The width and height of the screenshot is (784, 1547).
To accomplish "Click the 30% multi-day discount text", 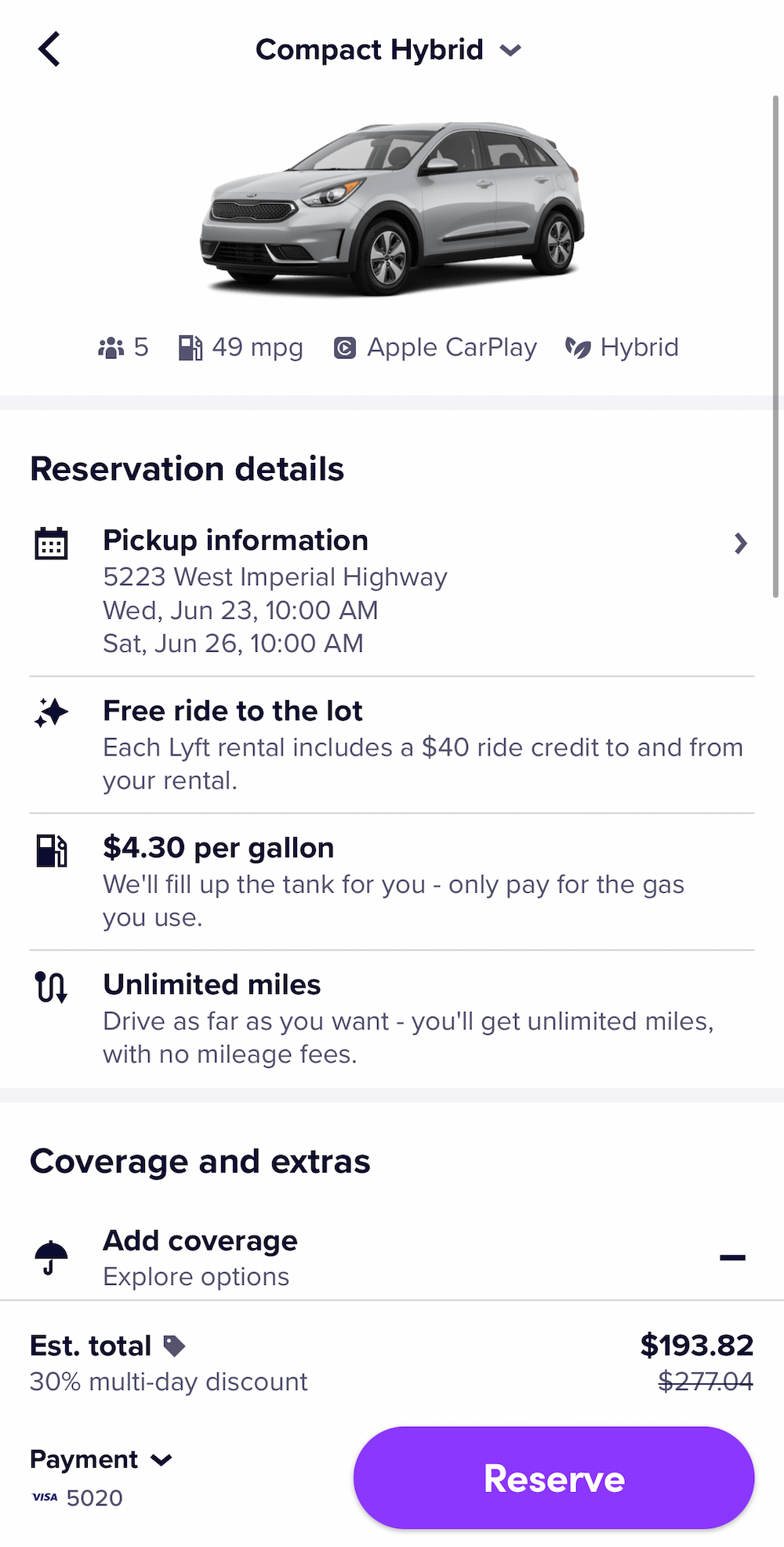I will coord(168,1382).
